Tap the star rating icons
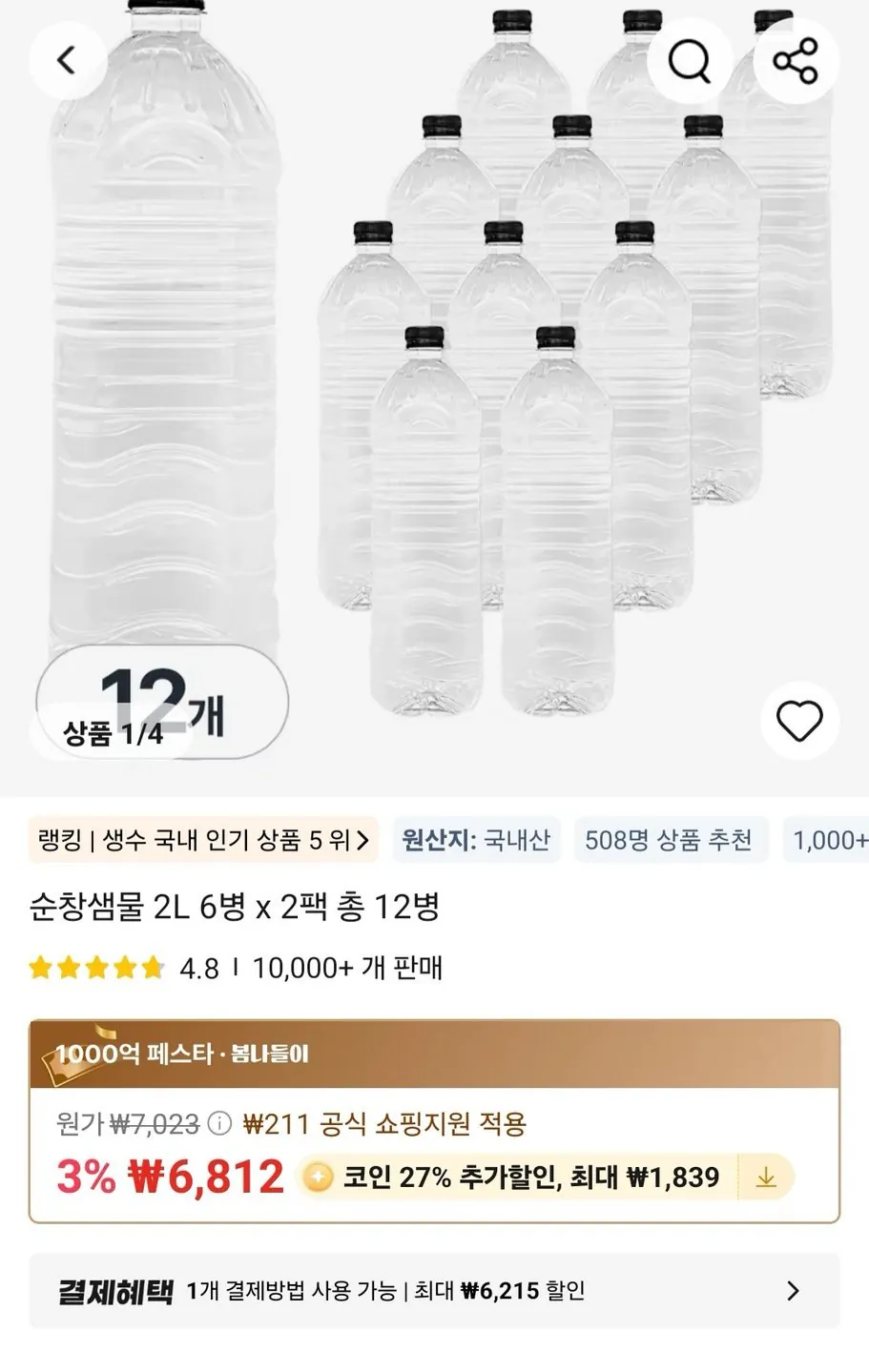This screenshot has height=1372, width=869. point(95,968)
